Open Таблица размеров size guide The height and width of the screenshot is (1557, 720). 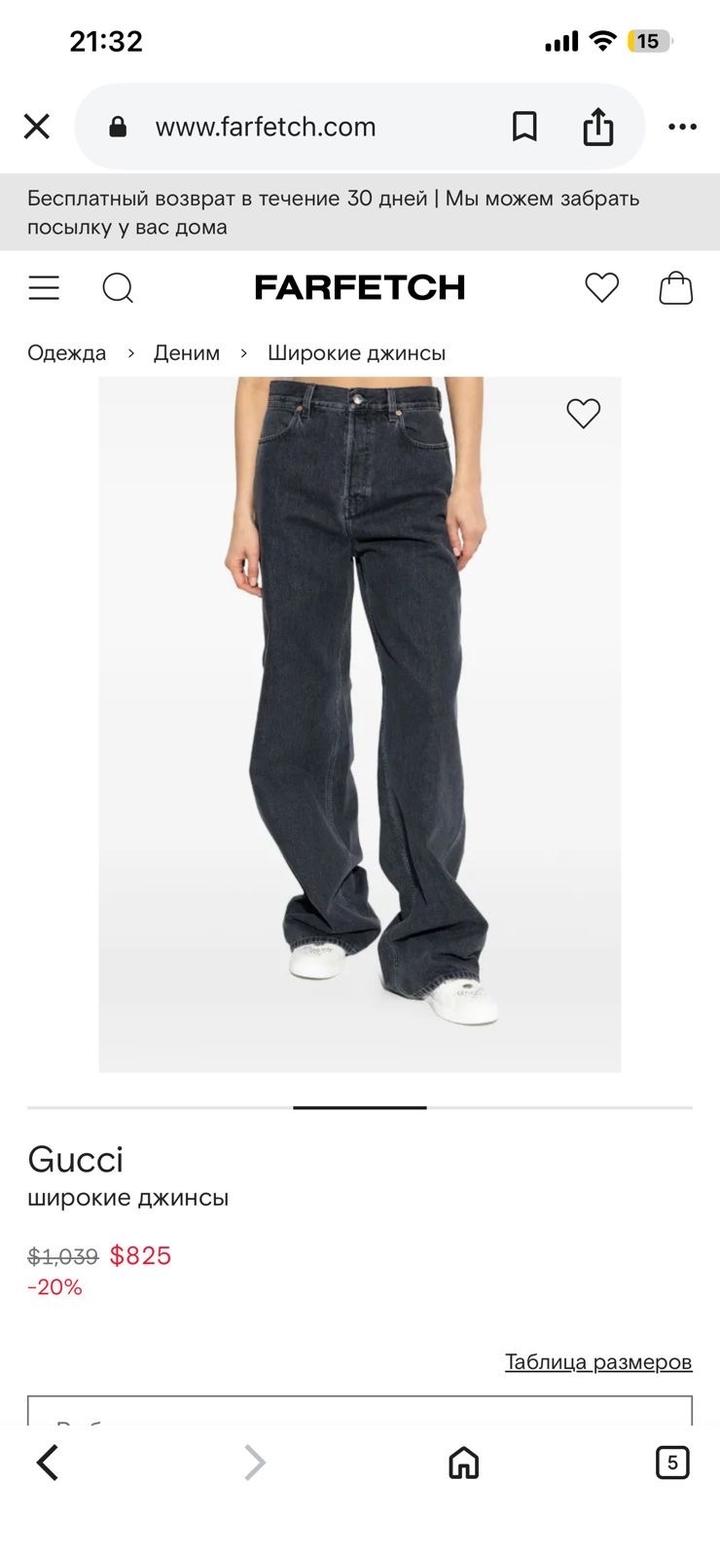598,1362
